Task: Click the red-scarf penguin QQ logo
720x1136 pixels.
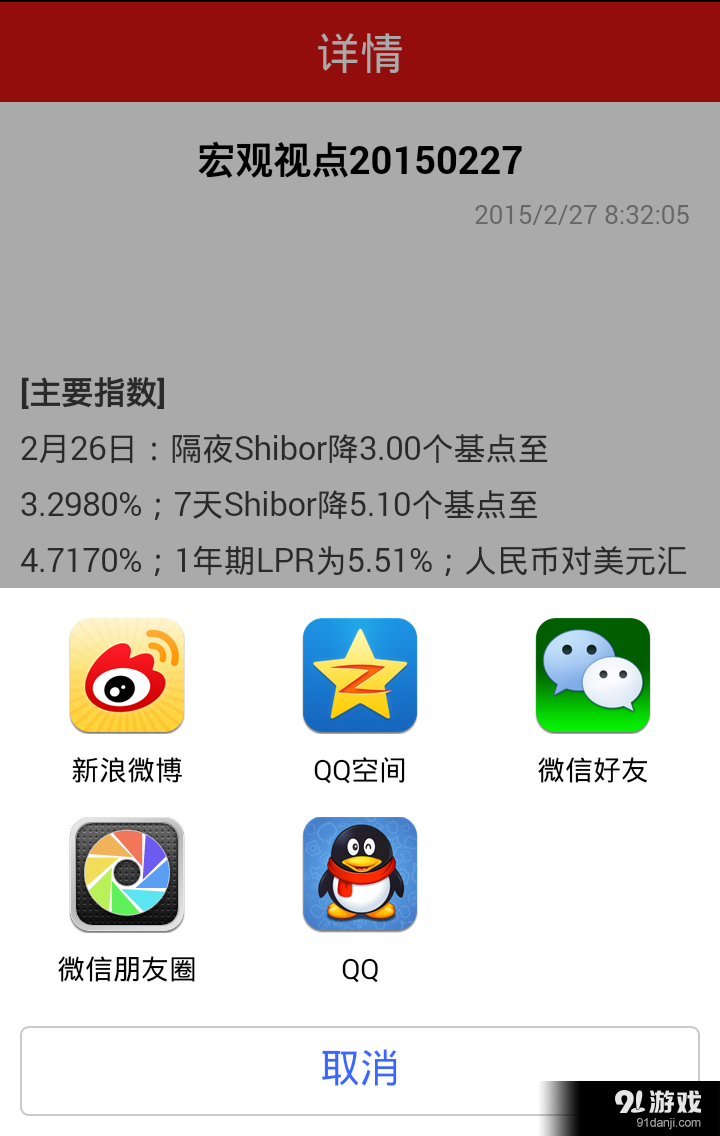Action: click(360, 874)
